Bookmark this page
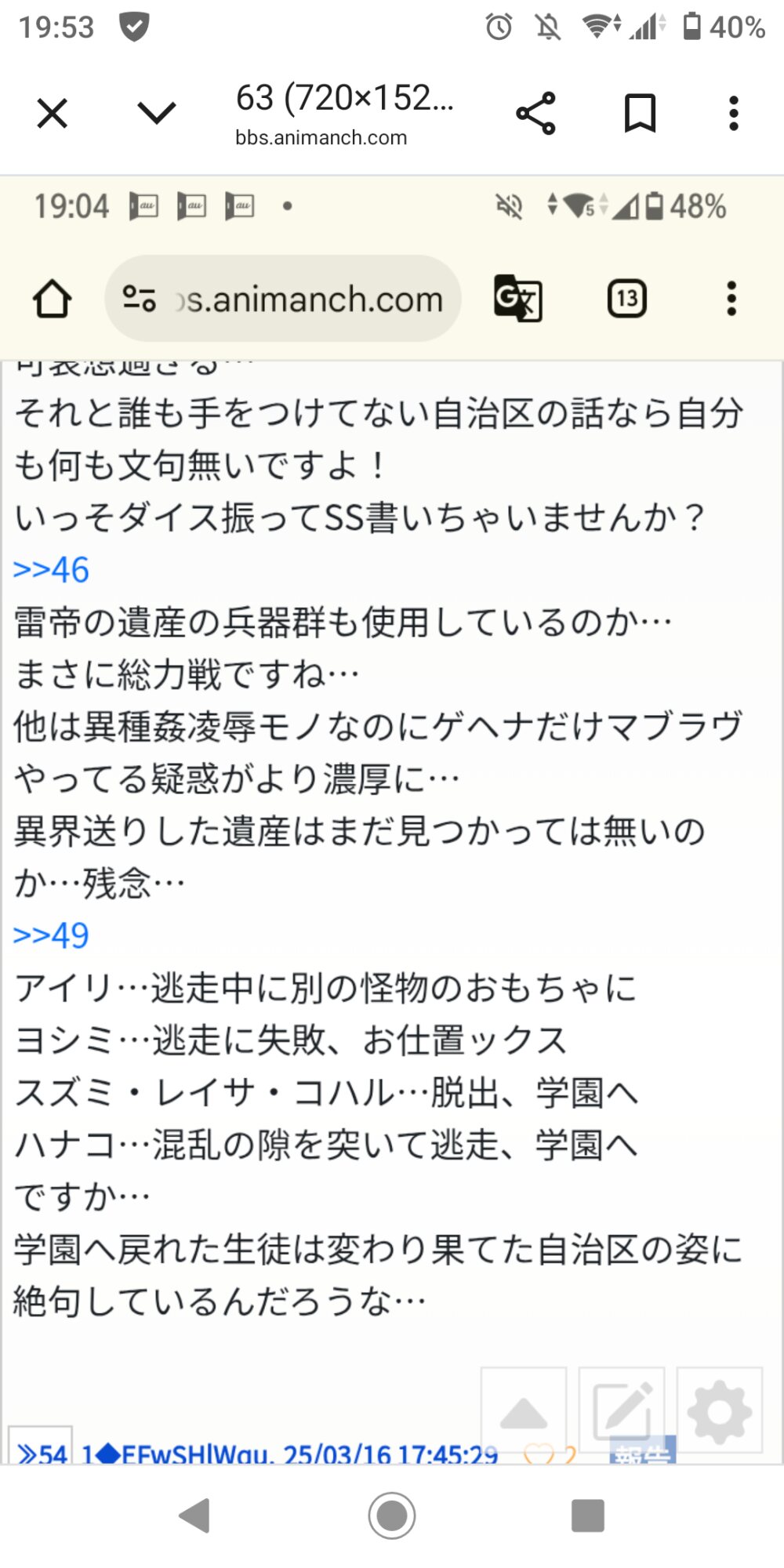 [x=639, y=114]
